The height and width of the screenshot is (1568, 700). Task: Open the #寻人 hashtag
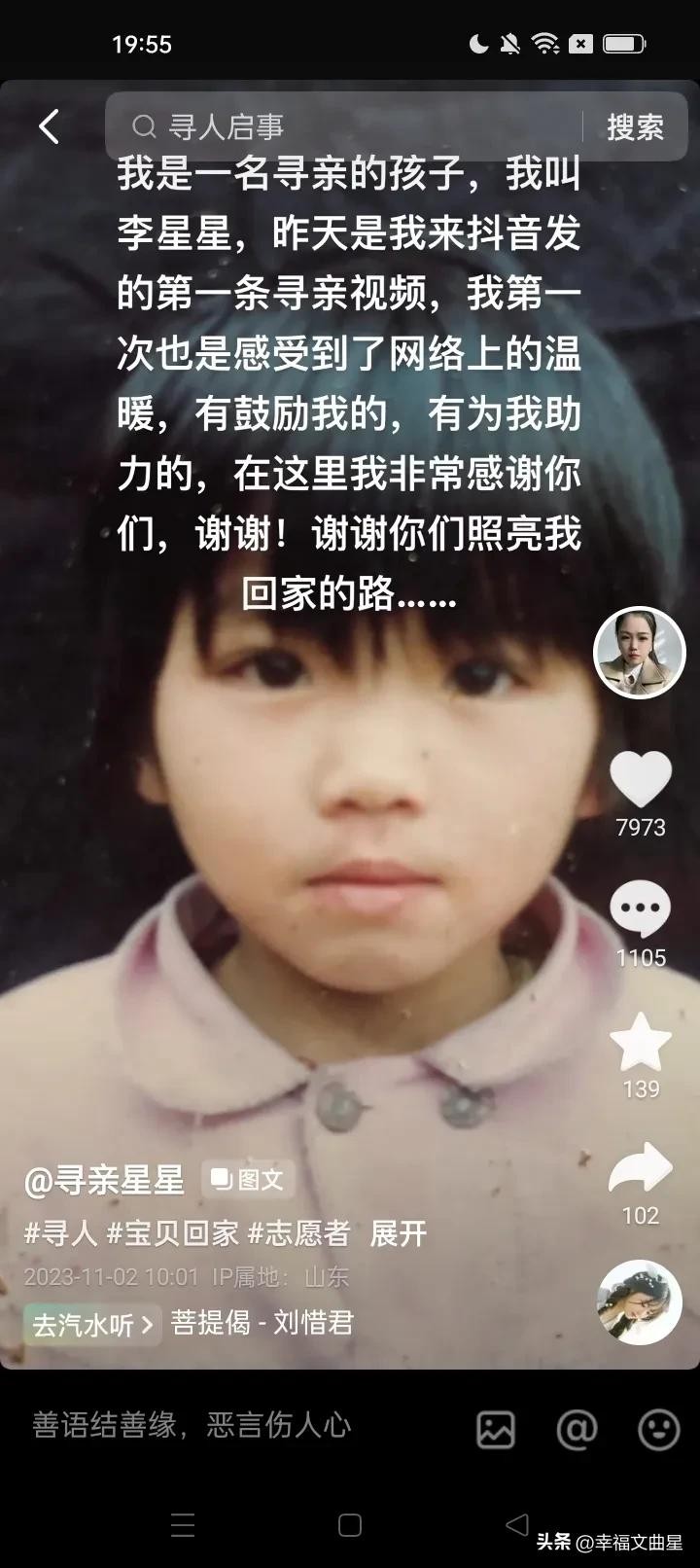pos(60,1233)
